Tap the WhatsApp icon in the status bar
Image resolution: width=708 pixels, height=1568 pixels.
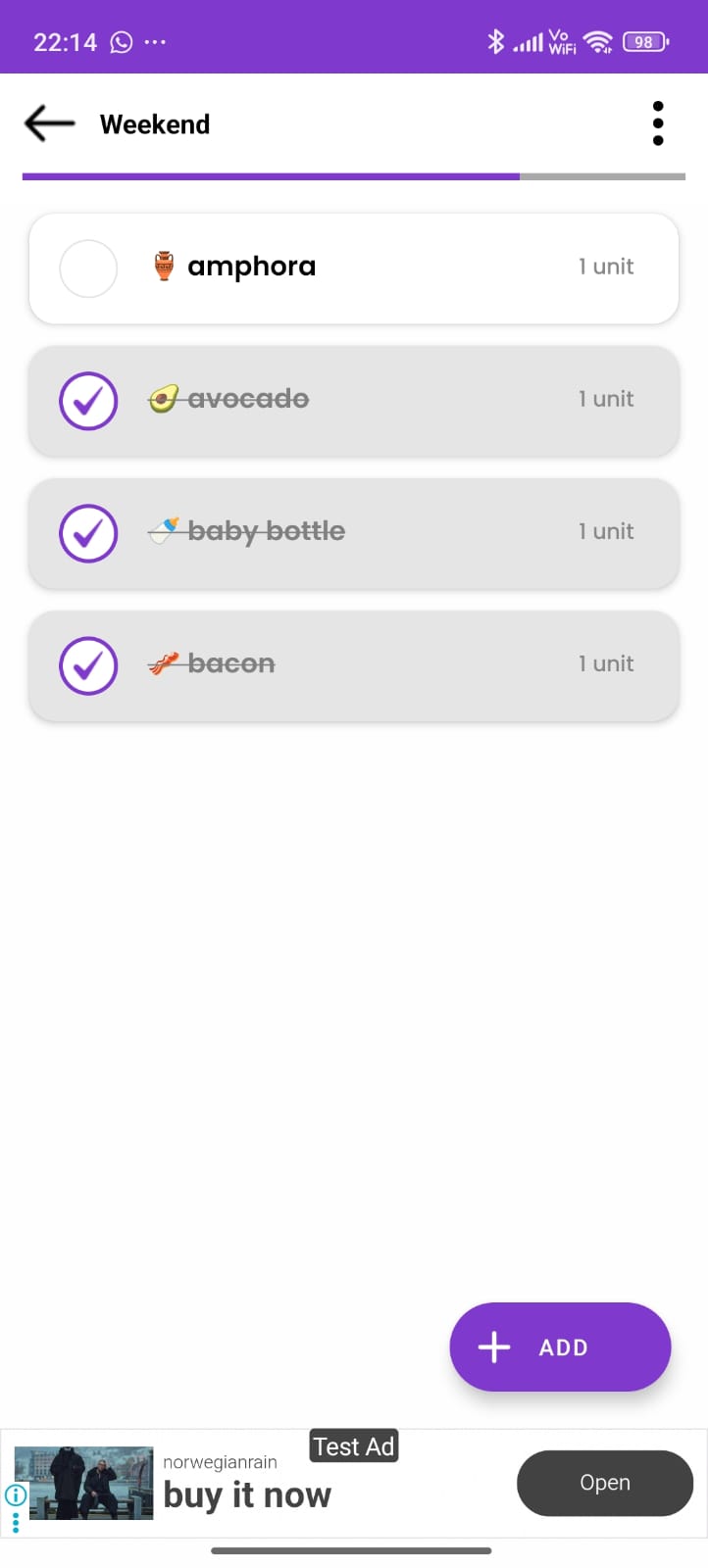point(122,41)
